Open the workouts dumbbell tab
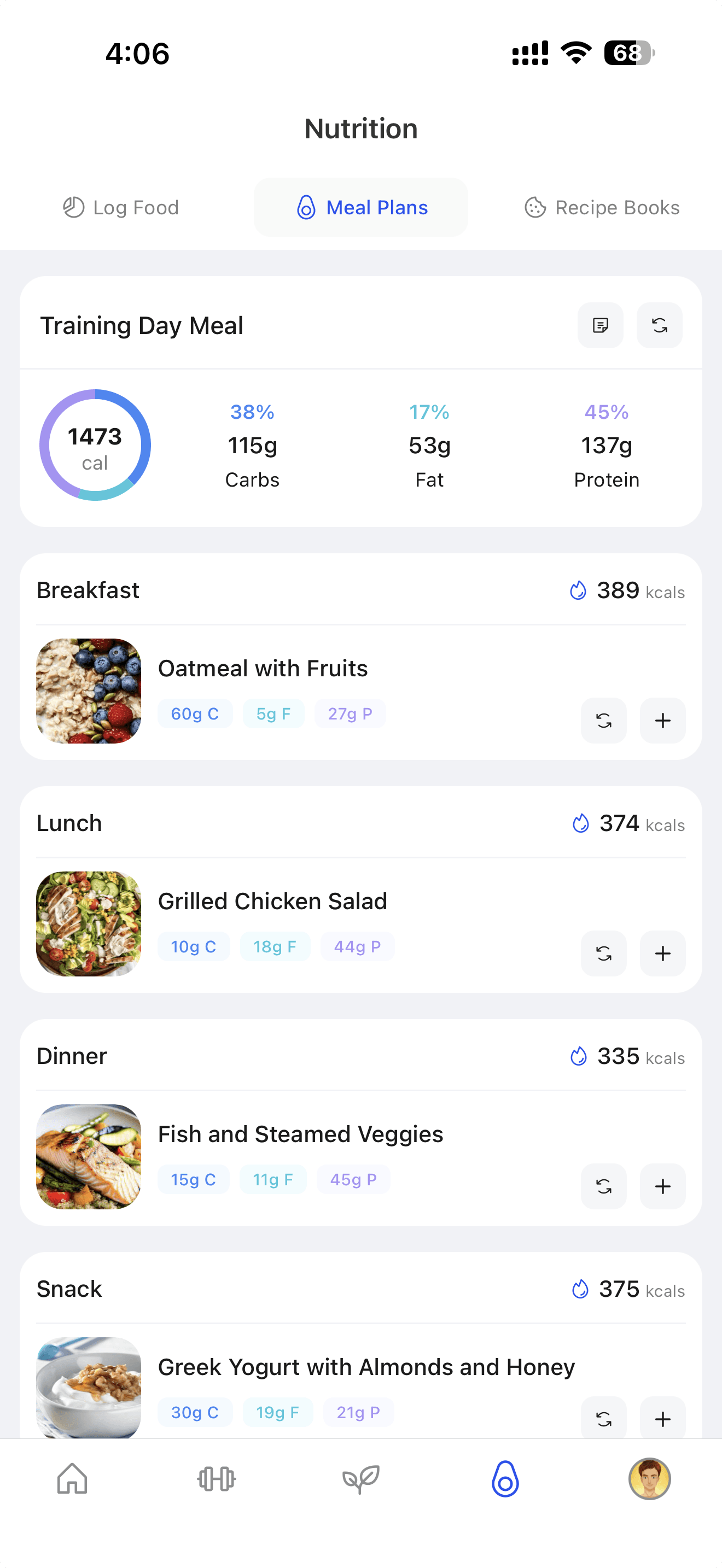The height and width of the screenshot is (1568, 722). 216,1478
